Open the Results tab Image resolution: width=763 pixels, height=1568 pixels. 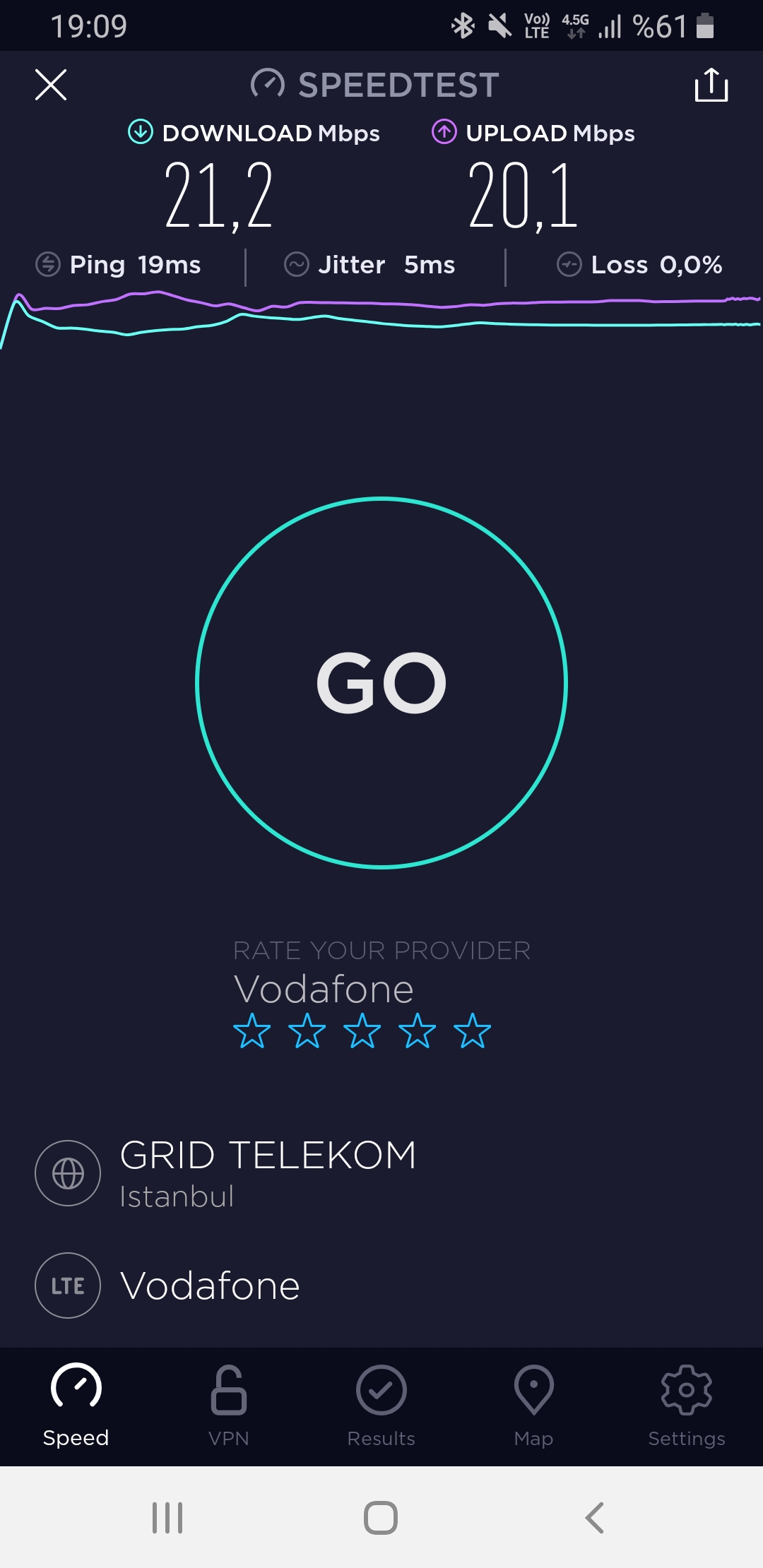(x=381, y=1406)
